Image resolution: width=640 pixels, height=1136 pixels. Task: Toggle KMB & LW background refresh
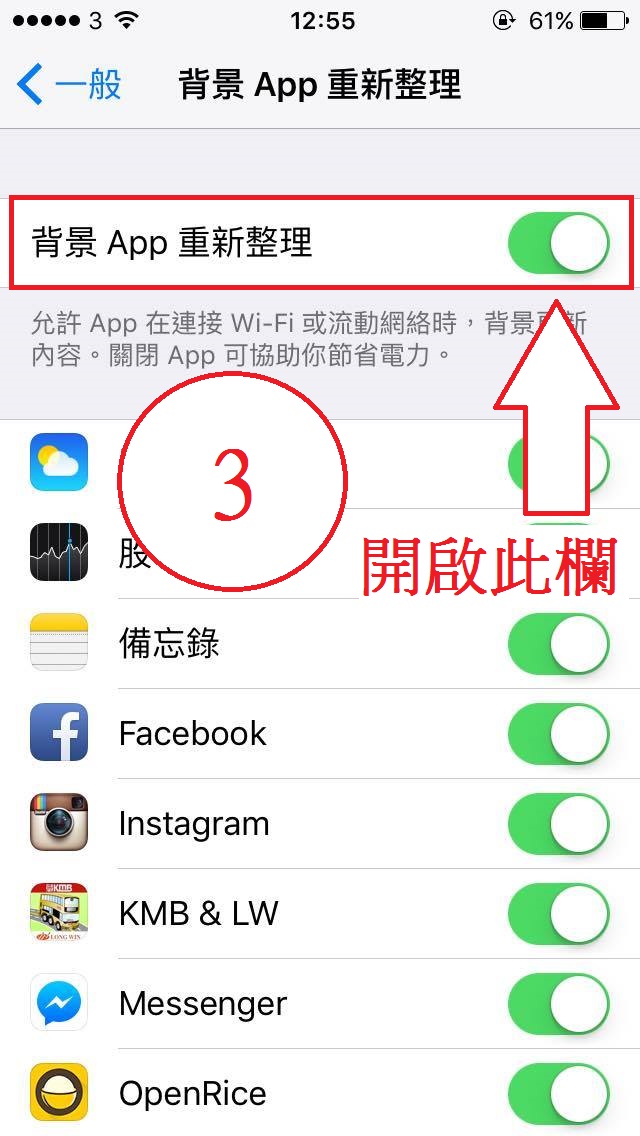click(x=558, y=913)
